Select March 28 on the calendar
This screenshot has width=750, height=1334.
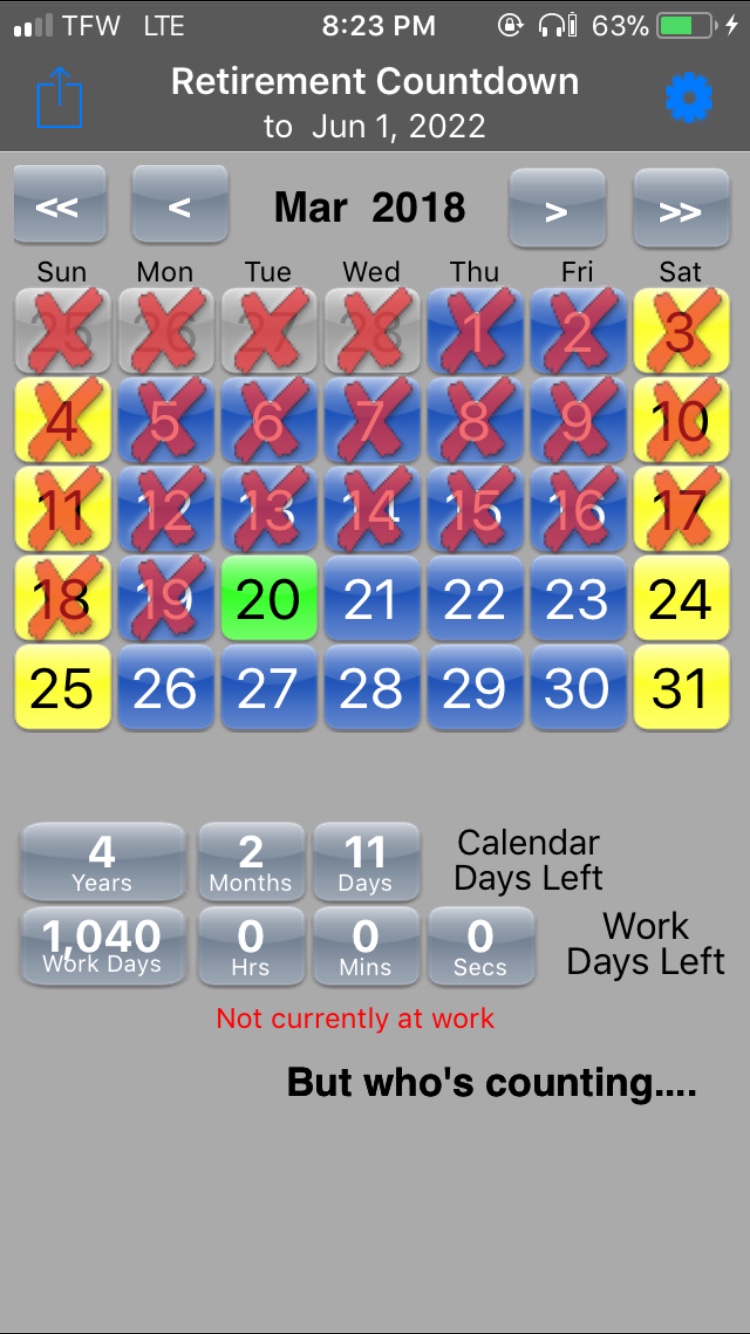371,687
